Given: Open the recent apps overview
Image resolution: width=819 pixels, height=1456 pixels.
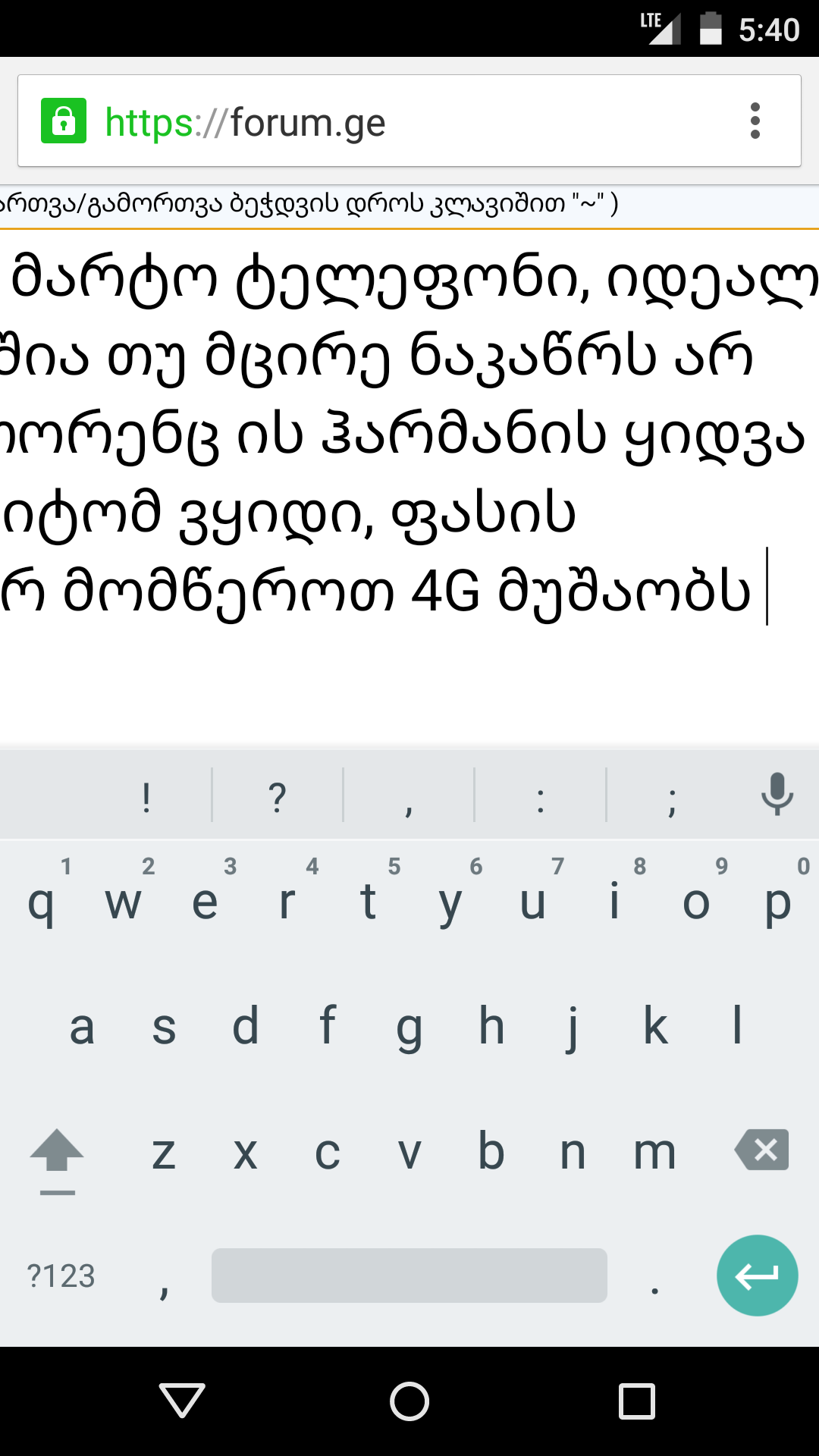Looking at the screenshot, I should pyautogui.click(x=637, y=1400).
